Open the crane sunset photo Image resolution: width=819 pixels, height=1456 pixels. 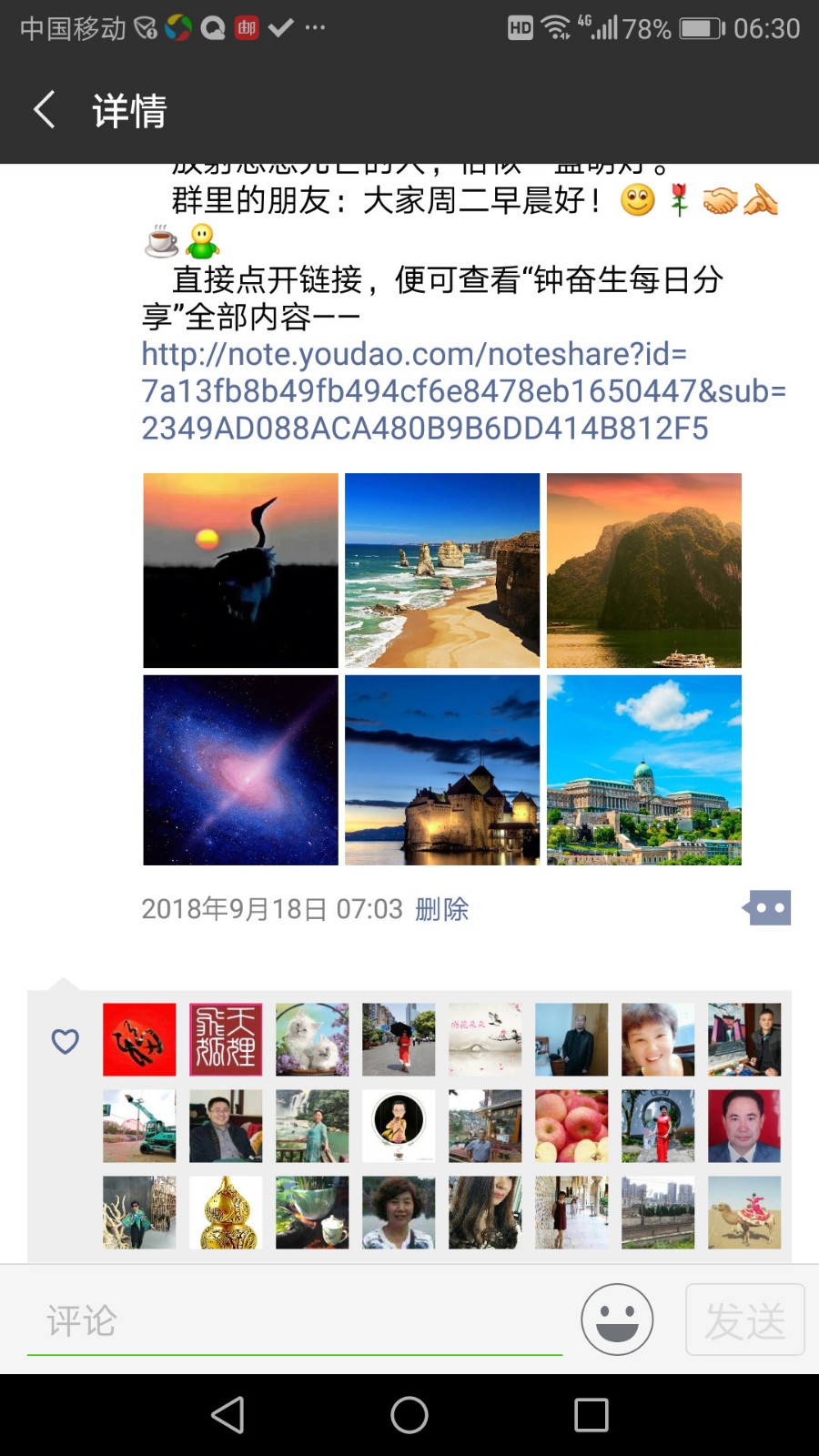240,571
